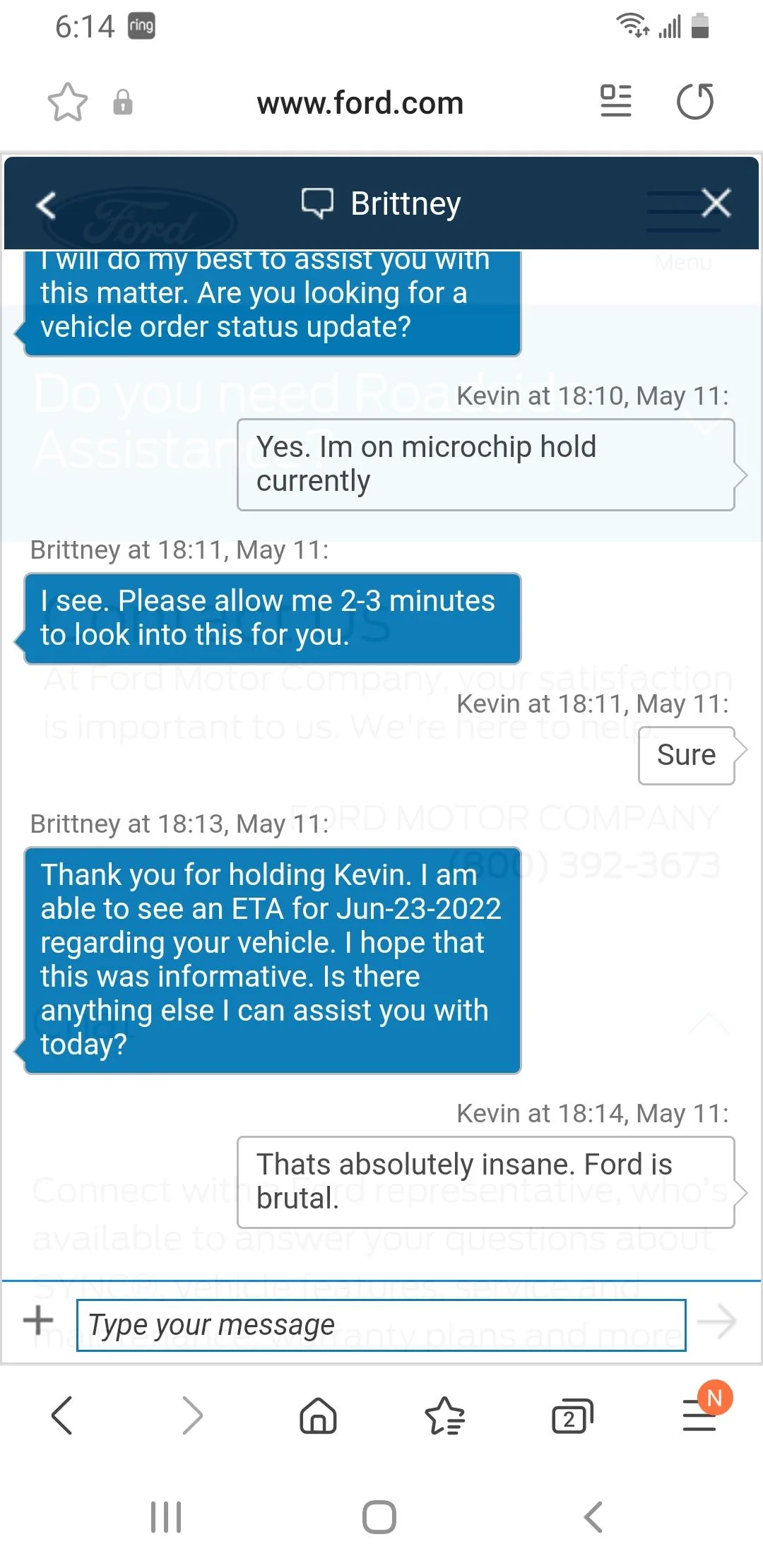Close the Brittney chat window

coord(716,203)
